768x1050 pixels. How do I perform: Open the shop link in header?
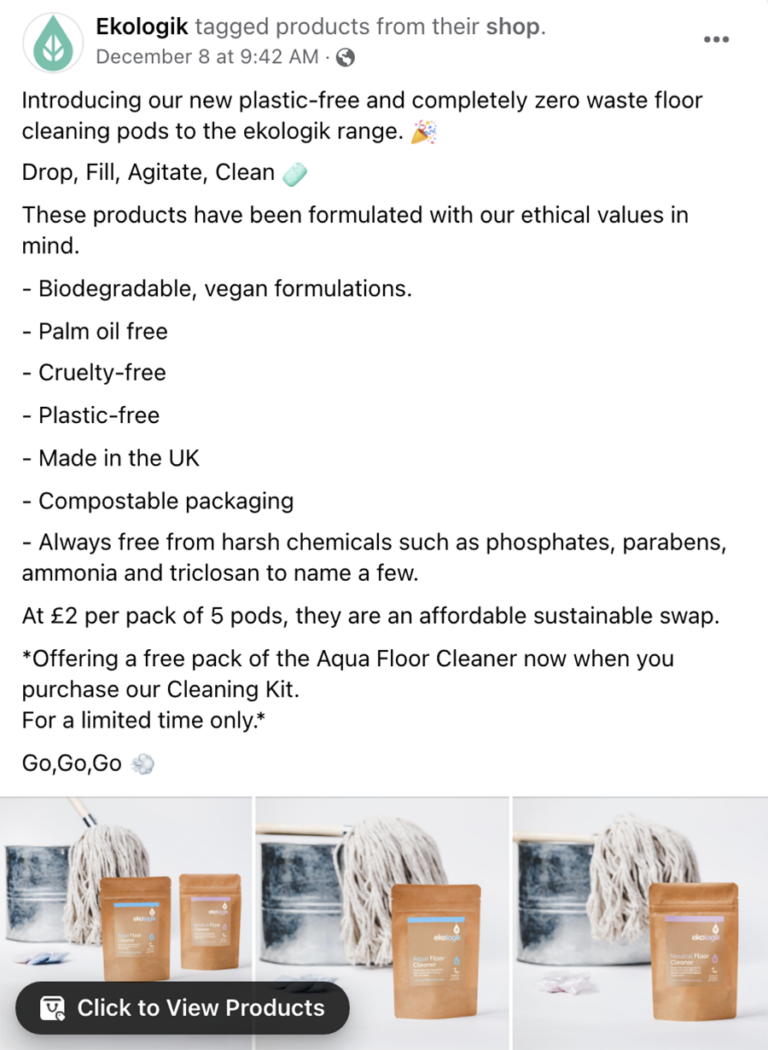tap(513, 27)
